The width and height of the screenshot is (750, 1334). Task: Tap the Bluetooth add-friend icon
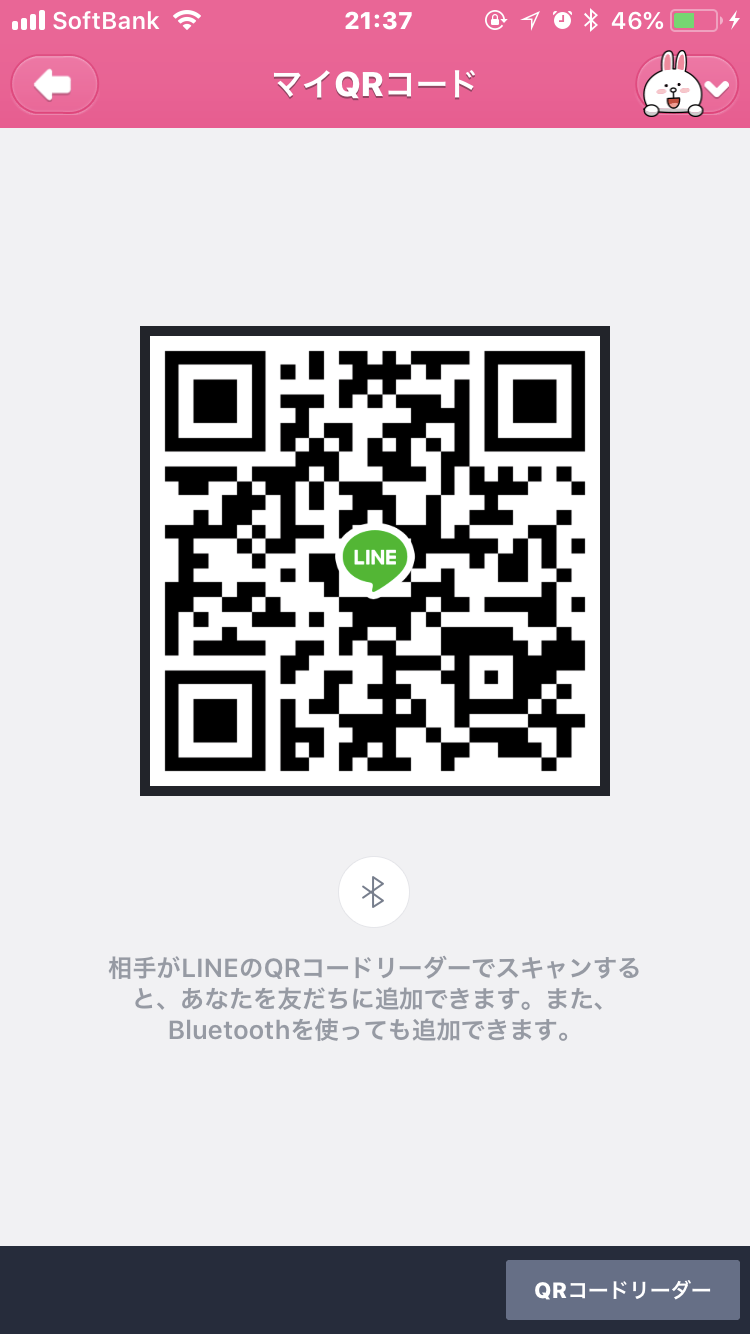click(374, 892)
